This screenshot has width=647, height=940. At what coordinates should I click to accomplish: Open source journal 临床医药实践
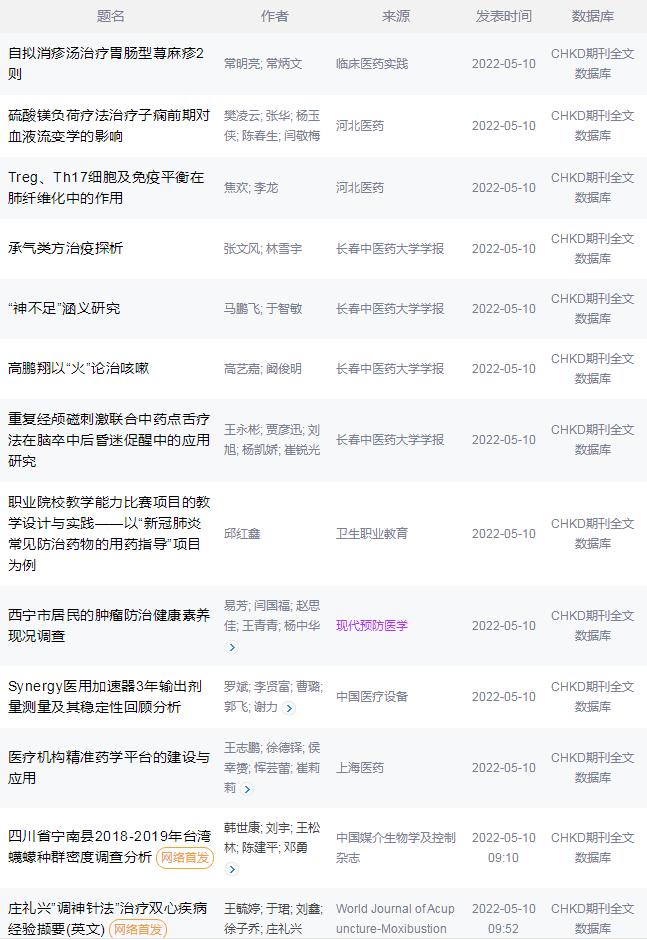pyautogui.click(x=372, y=63)
